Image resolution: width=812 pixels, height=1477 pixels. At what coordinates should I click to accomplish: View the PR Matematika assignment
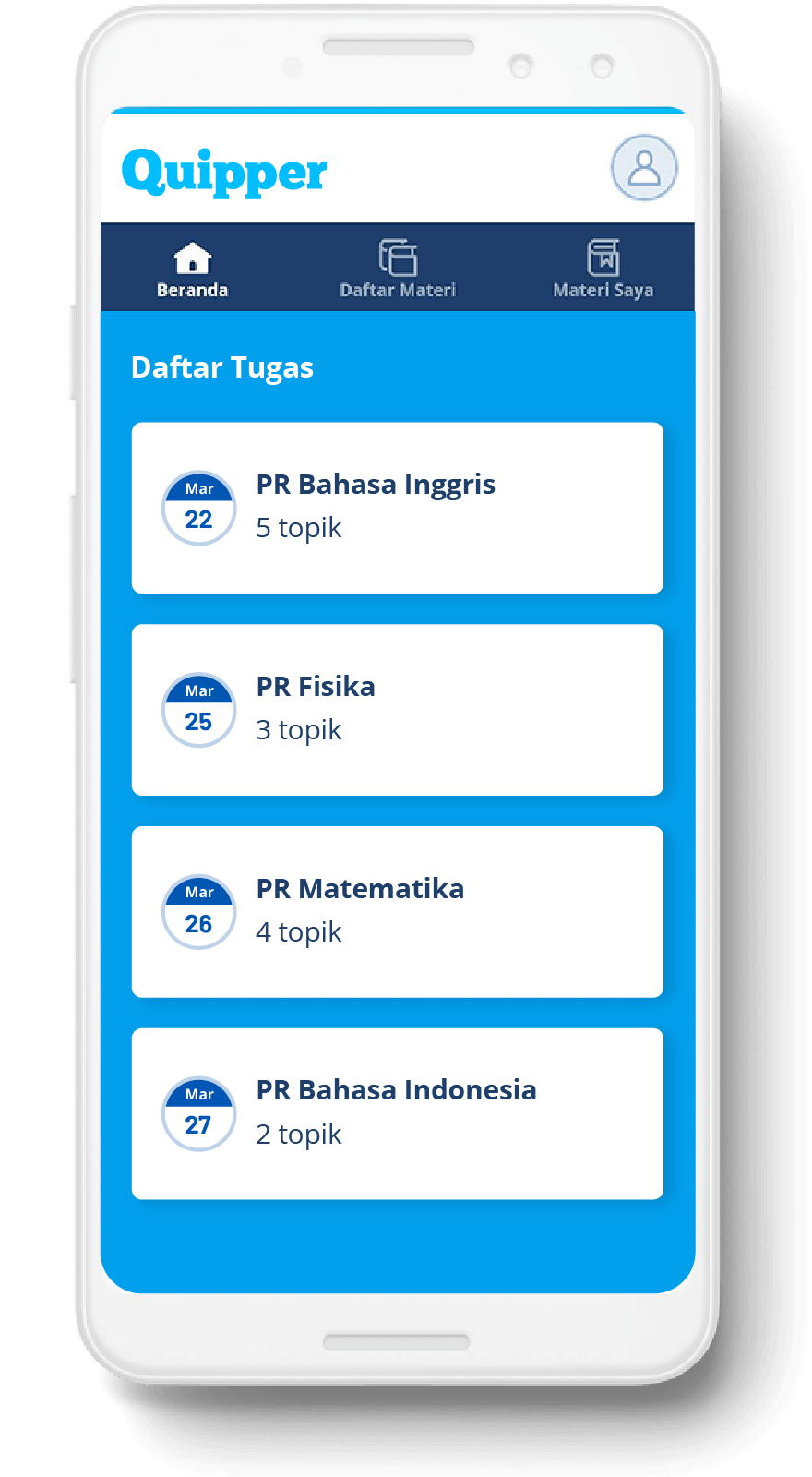(397, 912)
